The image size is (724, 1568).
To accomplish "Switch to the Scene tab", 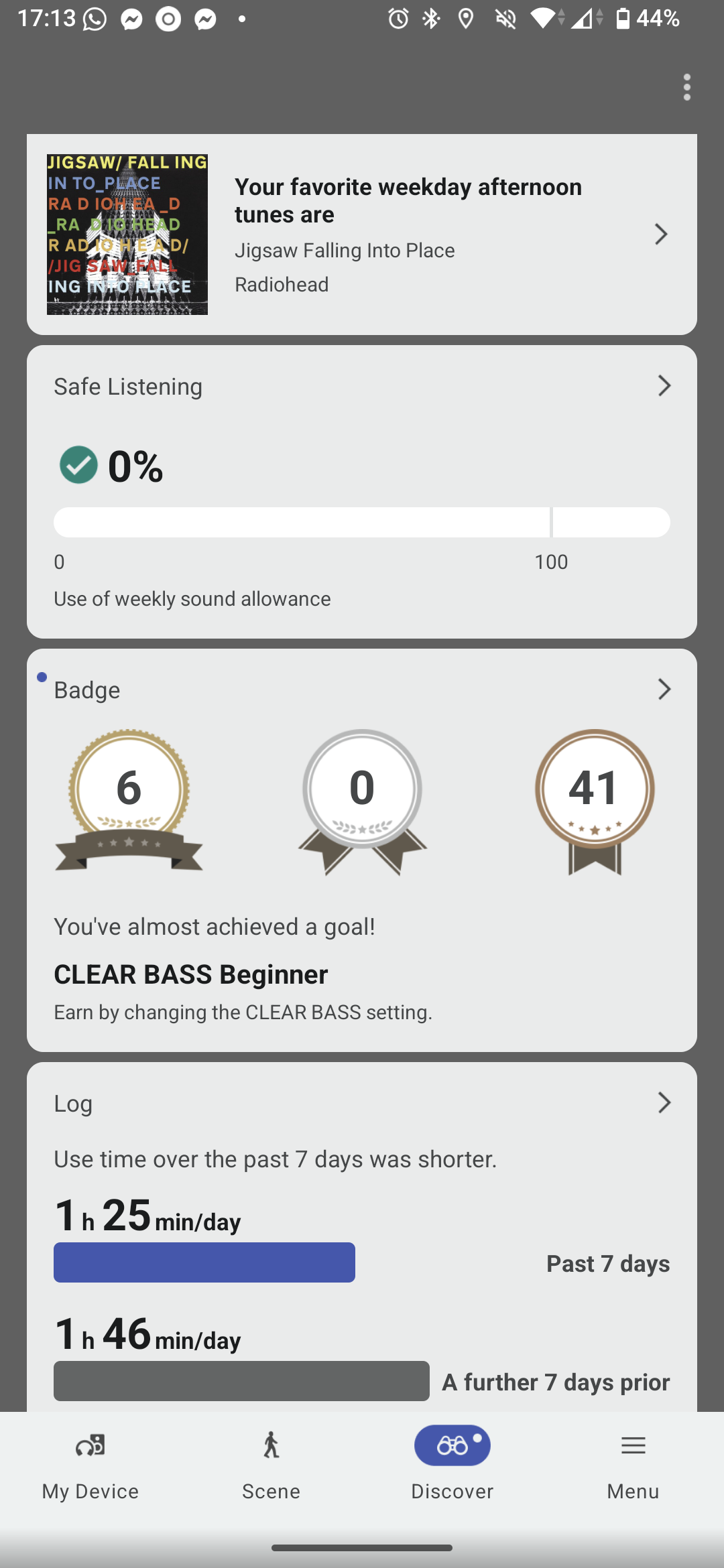I will point(271,1463).
